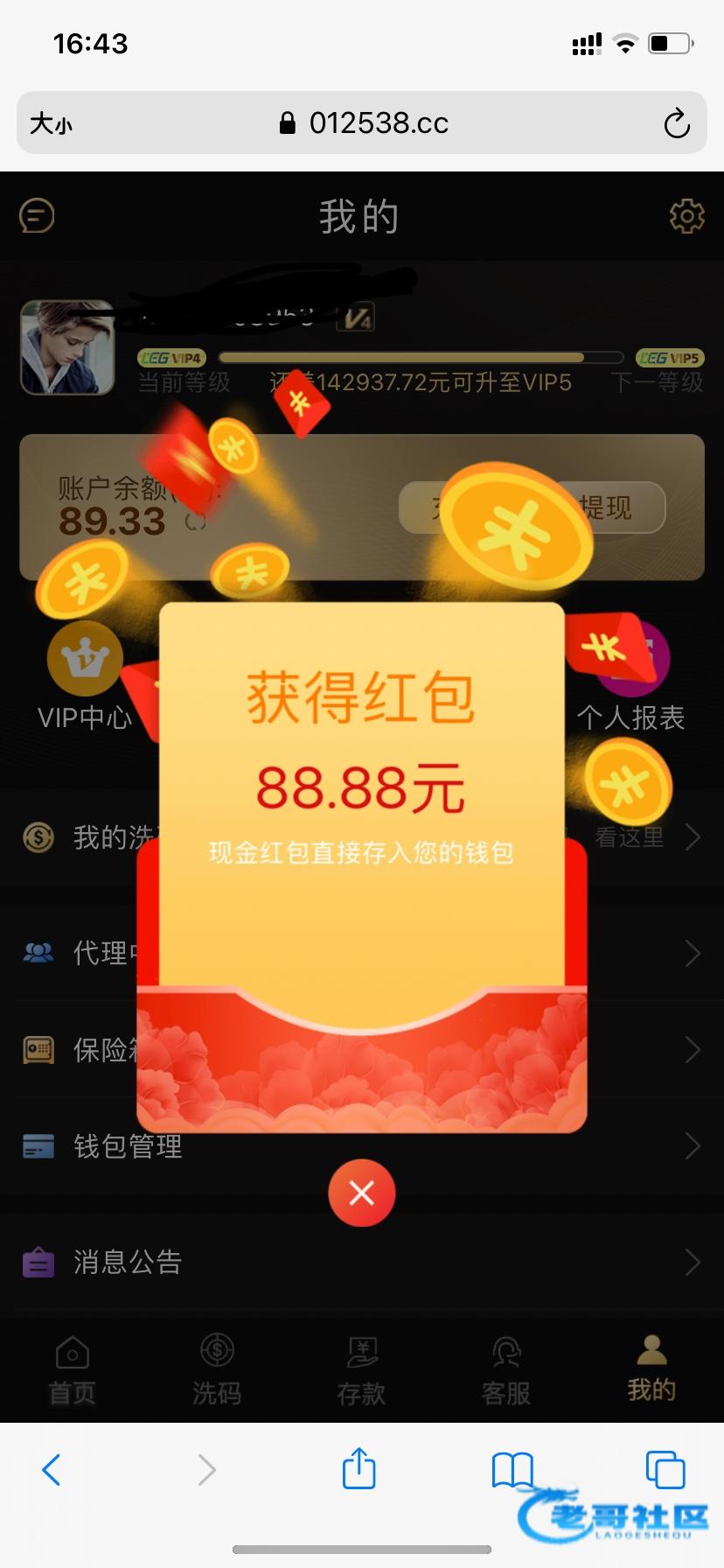724x1568 pixels.
Task: Share this page from Safari
Action: point(359,1468)
